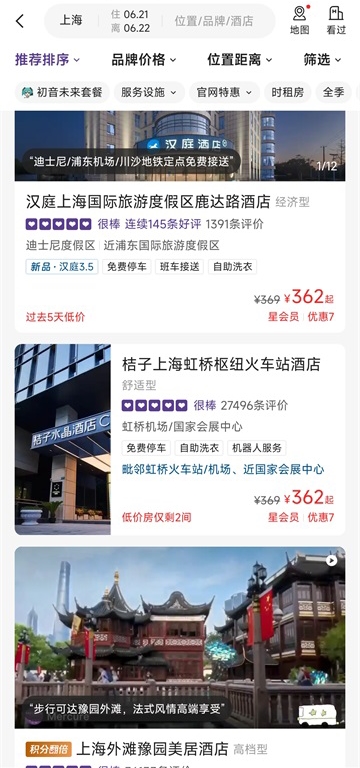
Task: Open the 看过 viewed history
Action: (336, 21)
